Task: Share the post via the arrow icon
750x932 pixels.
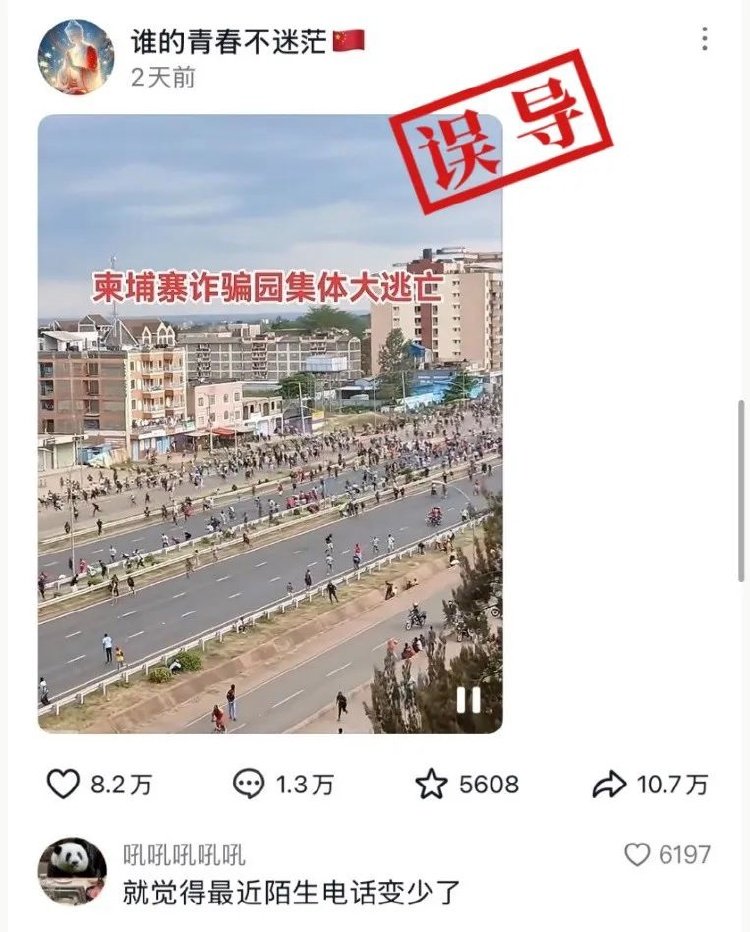Action: (609, 785)
